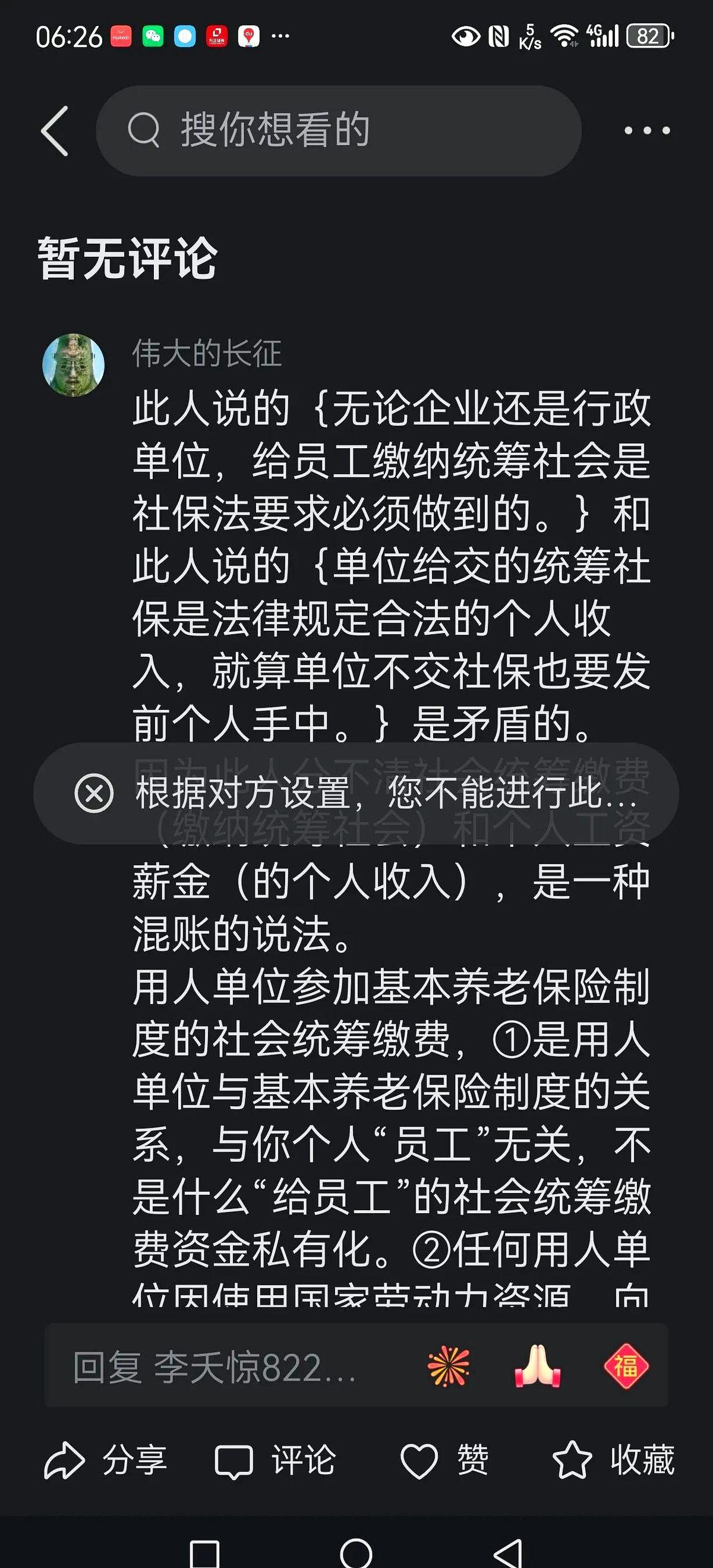Share this post via 分享
Image resolution: width=713 pixels, height=1568 pixels.
click(x=105, y=1460)
